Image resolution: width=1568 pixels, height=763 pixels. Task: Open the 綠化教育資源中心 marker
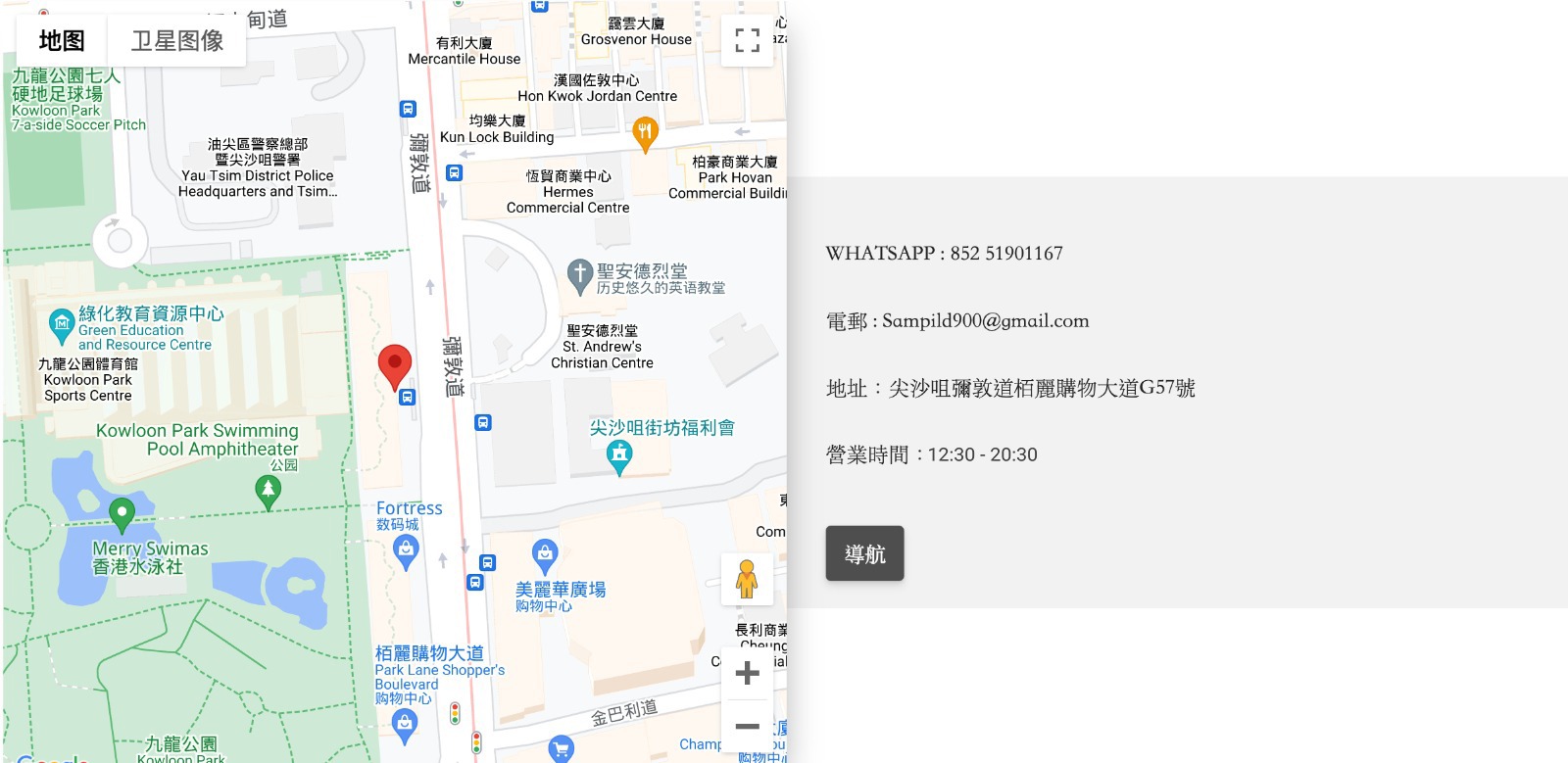tap(62, 321)
